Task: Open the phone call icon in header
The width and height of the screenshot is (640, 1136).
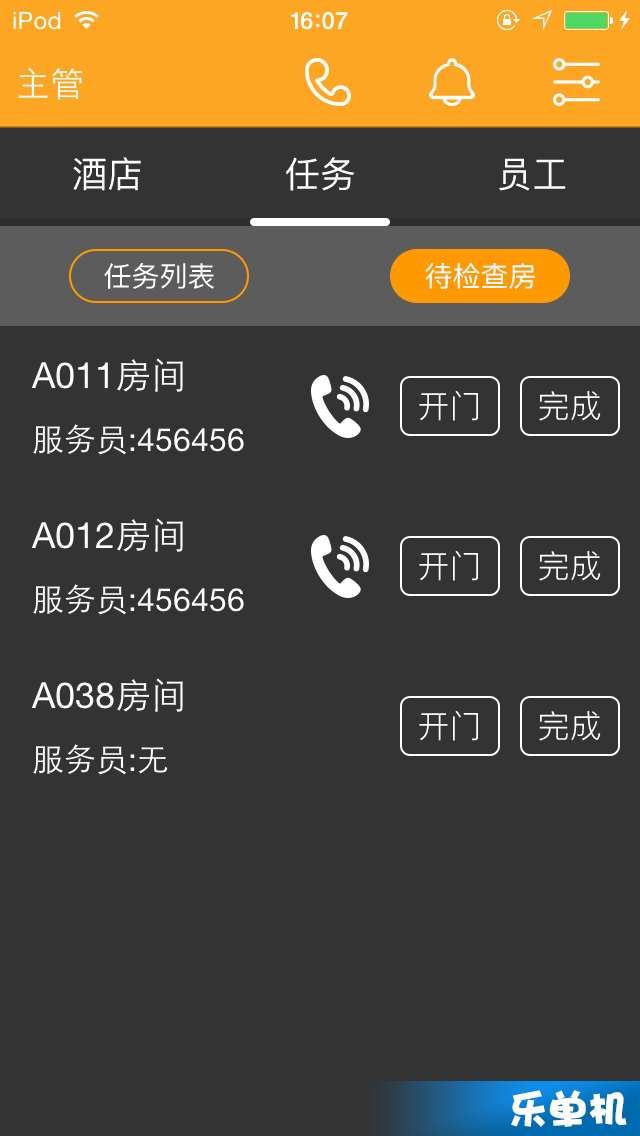Action: 328,83
